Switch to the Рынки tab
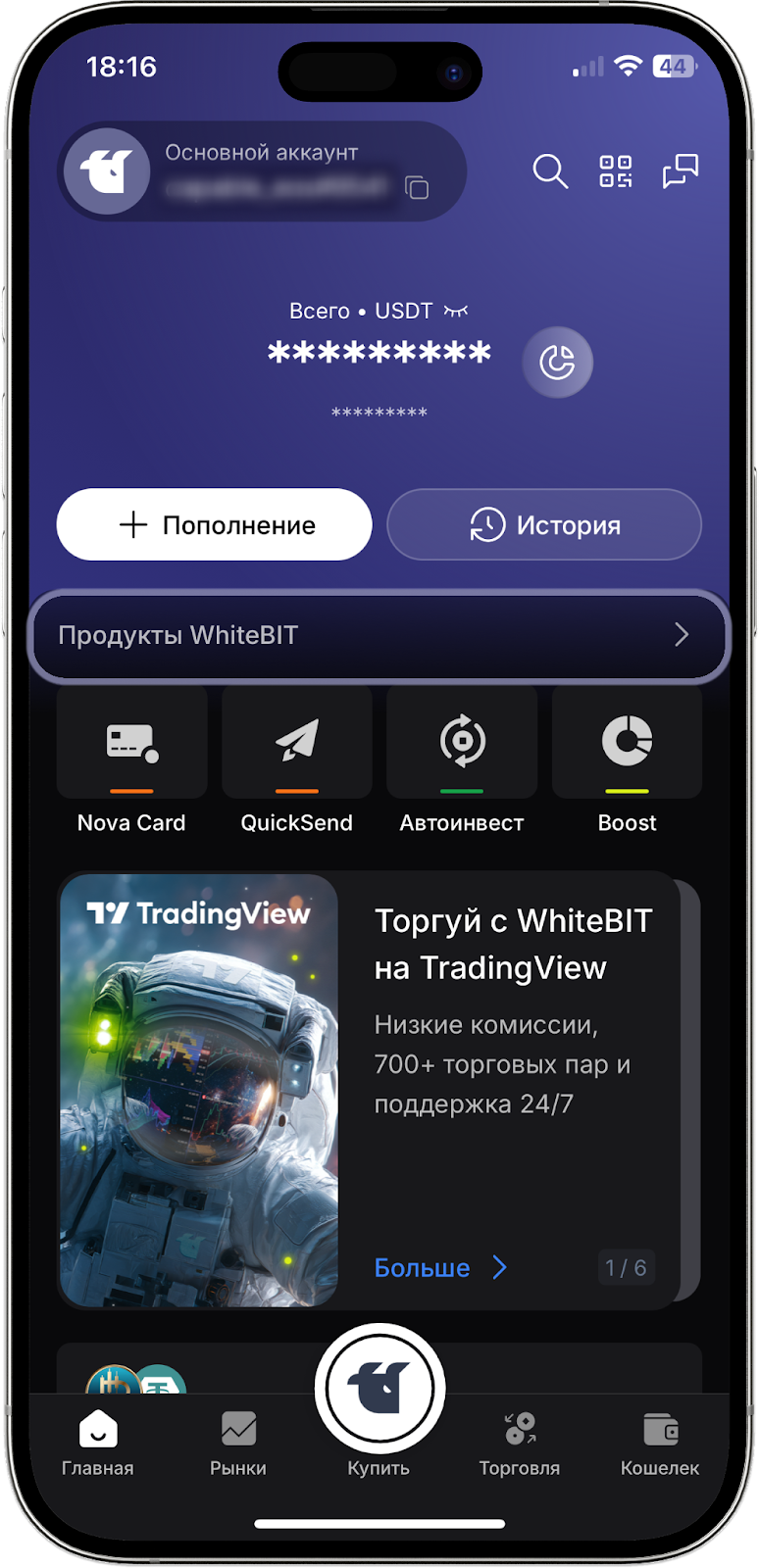Image resolution: width=759 pixels, height=1568 pixels. pyautogui.click(x=238, y=1443)
